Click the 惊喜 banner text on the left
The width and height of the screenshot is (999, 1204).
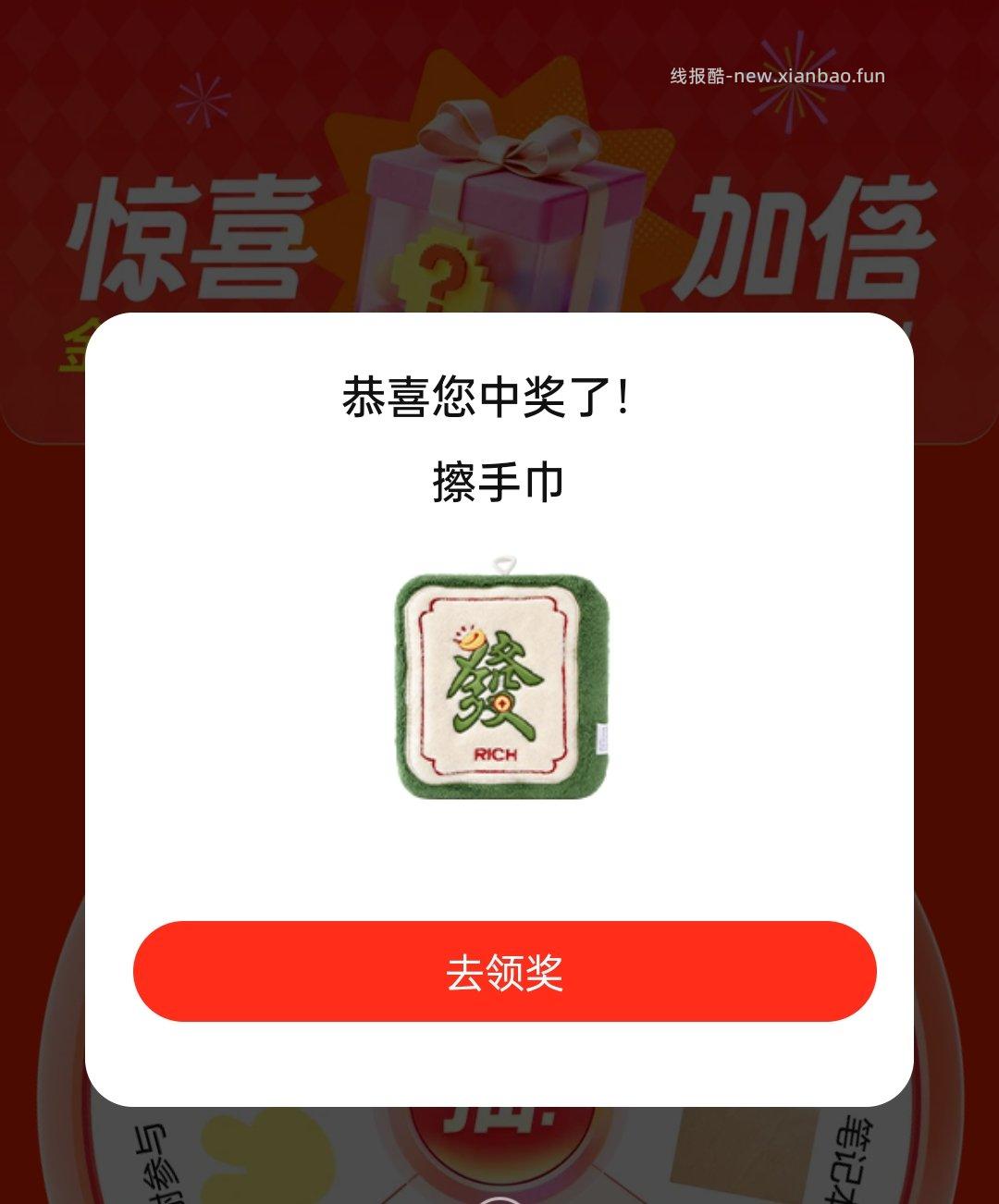(x=194, y=234)
